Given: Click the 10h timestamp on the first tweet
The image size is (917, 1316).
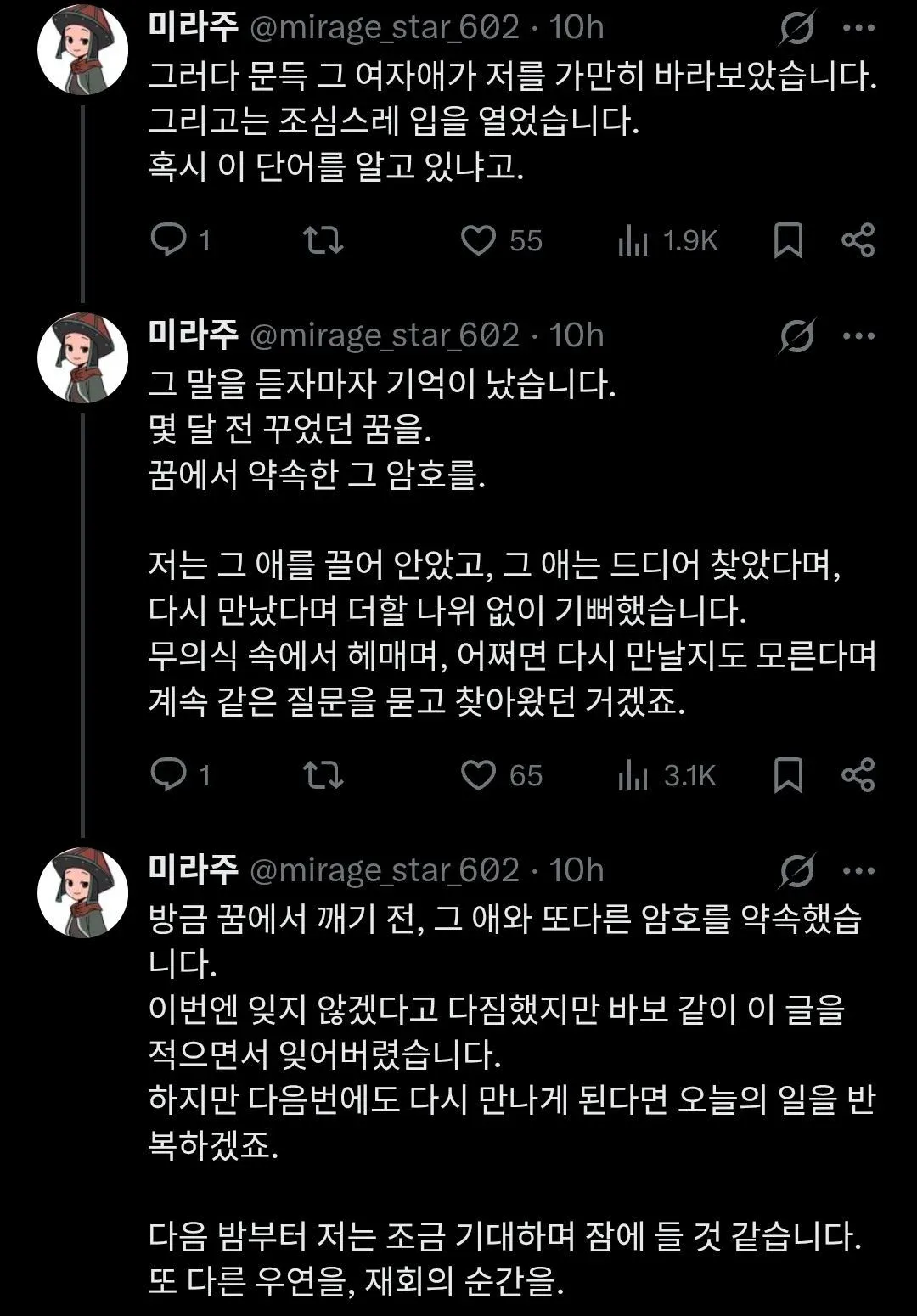Looking at the screenshot, I should click(577, 25).
